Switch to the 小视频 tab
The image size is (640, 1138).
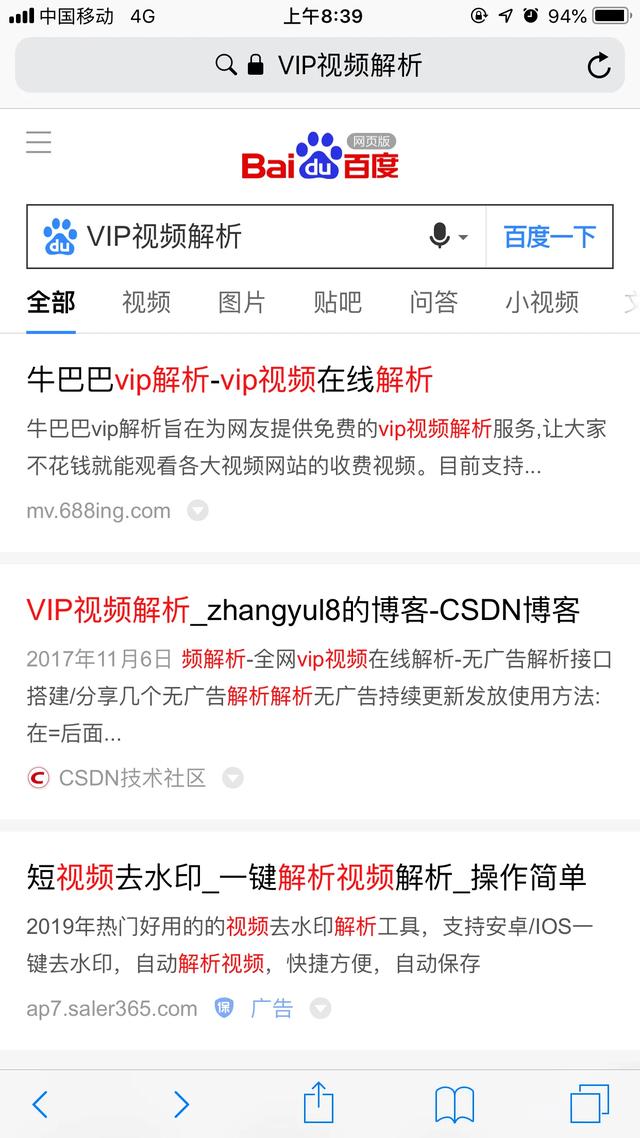click(541, 302)
